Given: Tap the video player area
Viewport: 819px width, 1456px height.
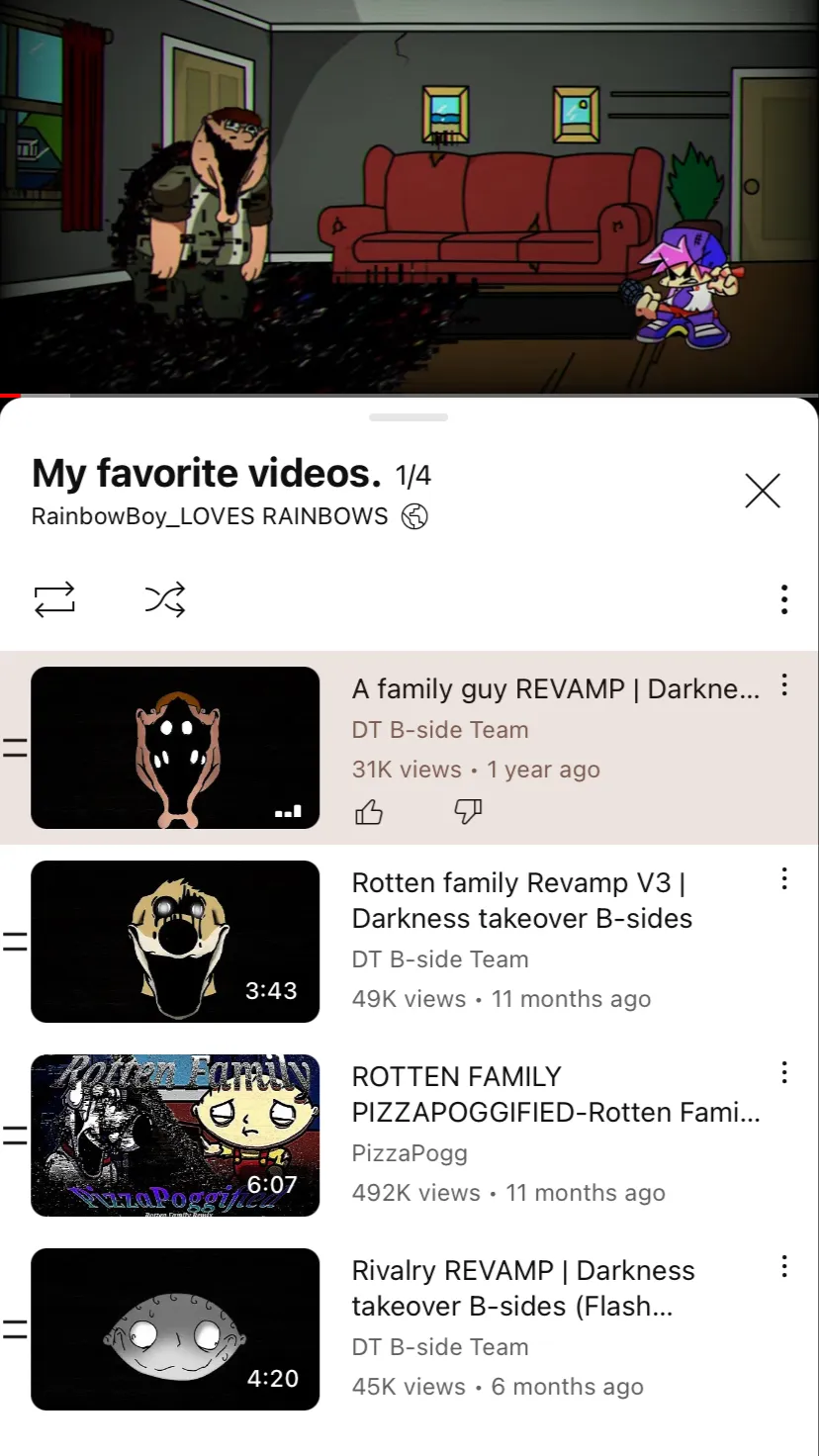Looking at the screenshot, I should tap(409, 198).
